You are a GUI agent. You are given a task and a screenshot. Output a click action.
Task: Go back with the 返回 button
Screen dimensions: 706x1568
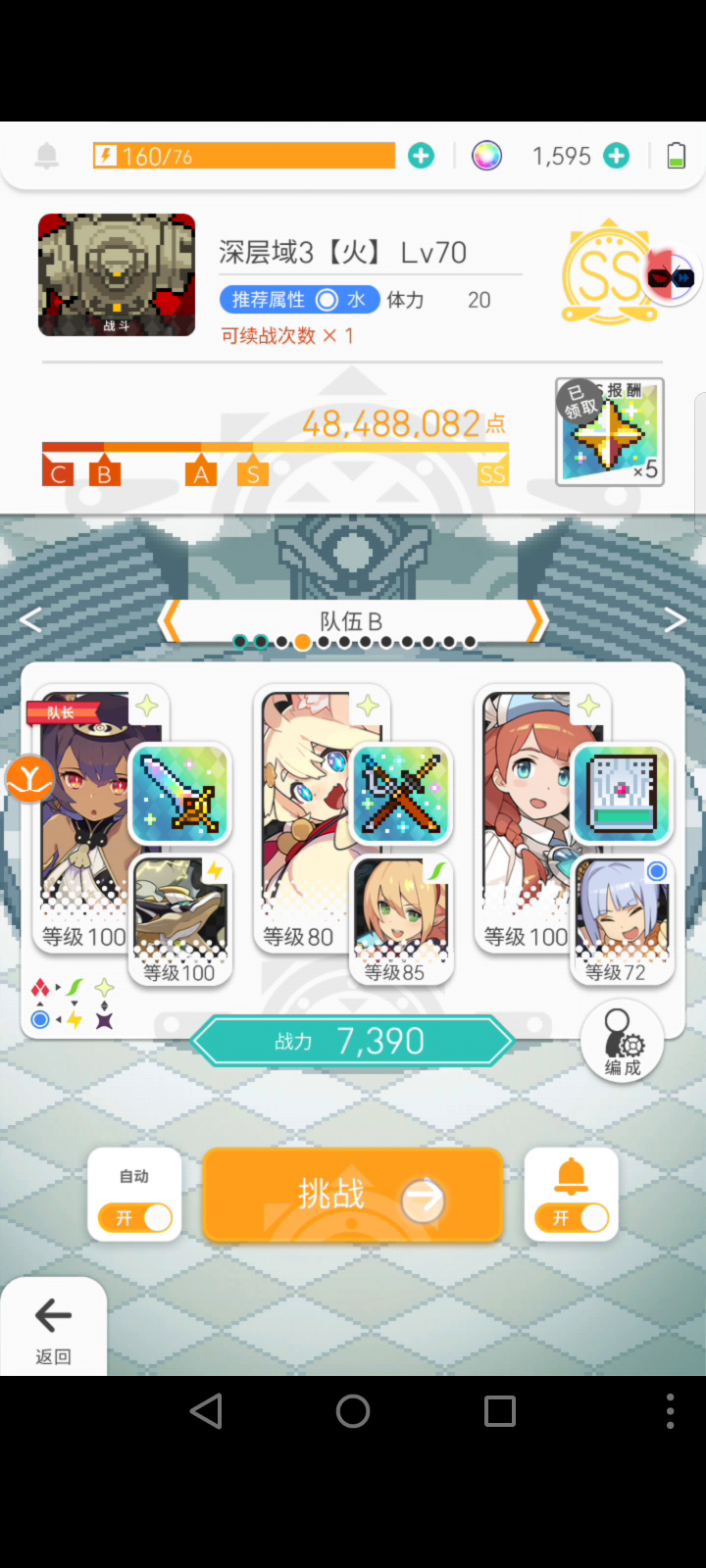pos(53,1327)
